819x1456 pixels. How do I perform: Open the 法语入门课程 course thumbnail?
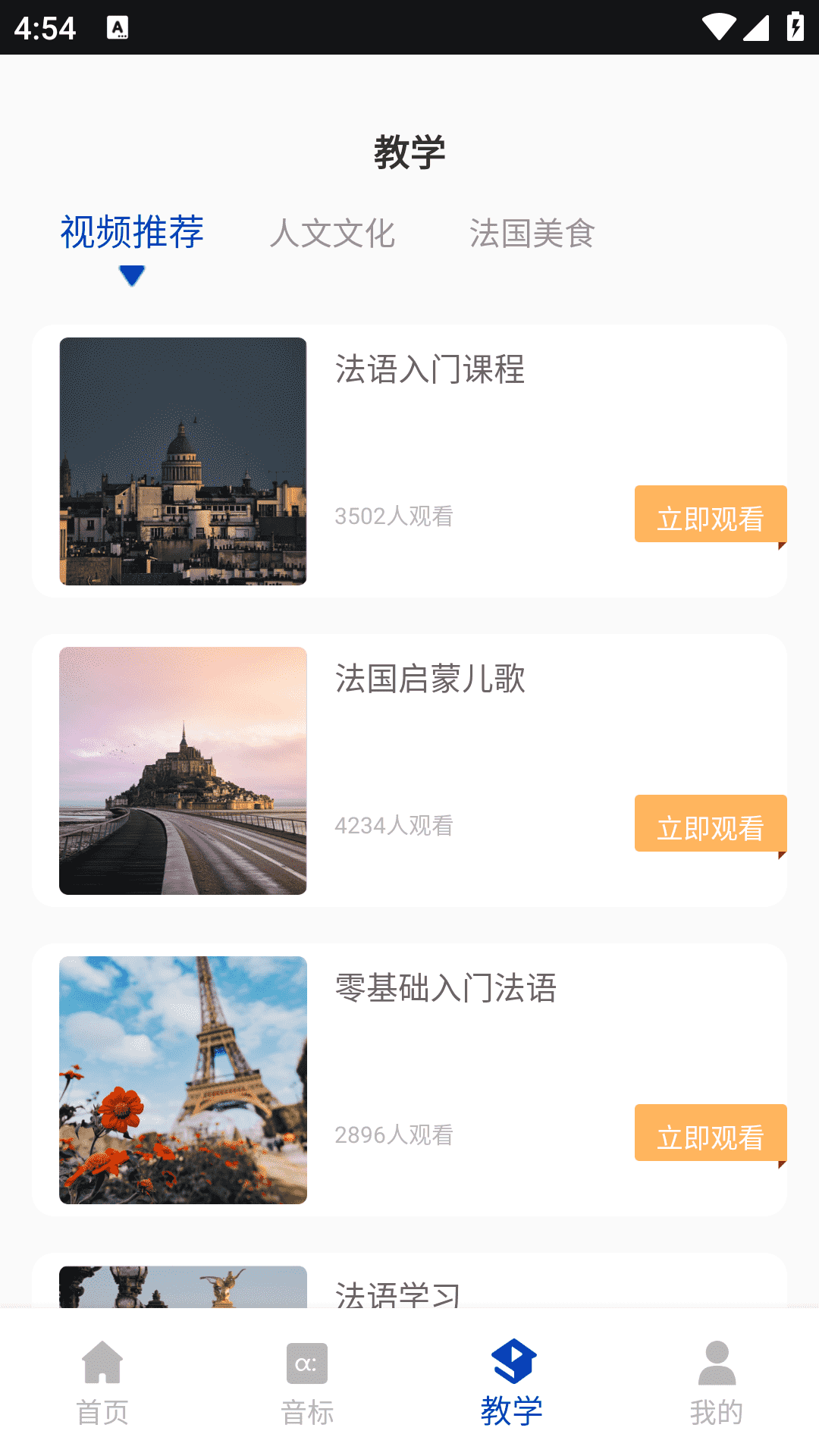183,461
